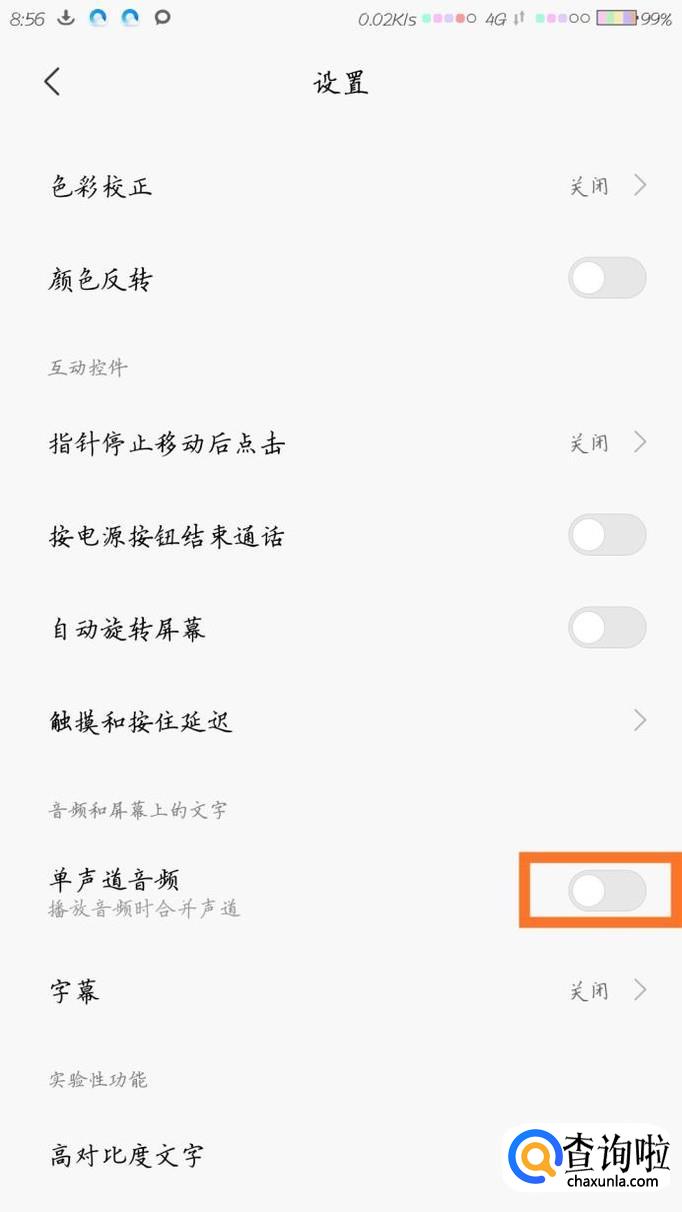Turn on the 颜色反转 switch
The width and height of the screenshot is (682, 1212).
tap(606, 279)
